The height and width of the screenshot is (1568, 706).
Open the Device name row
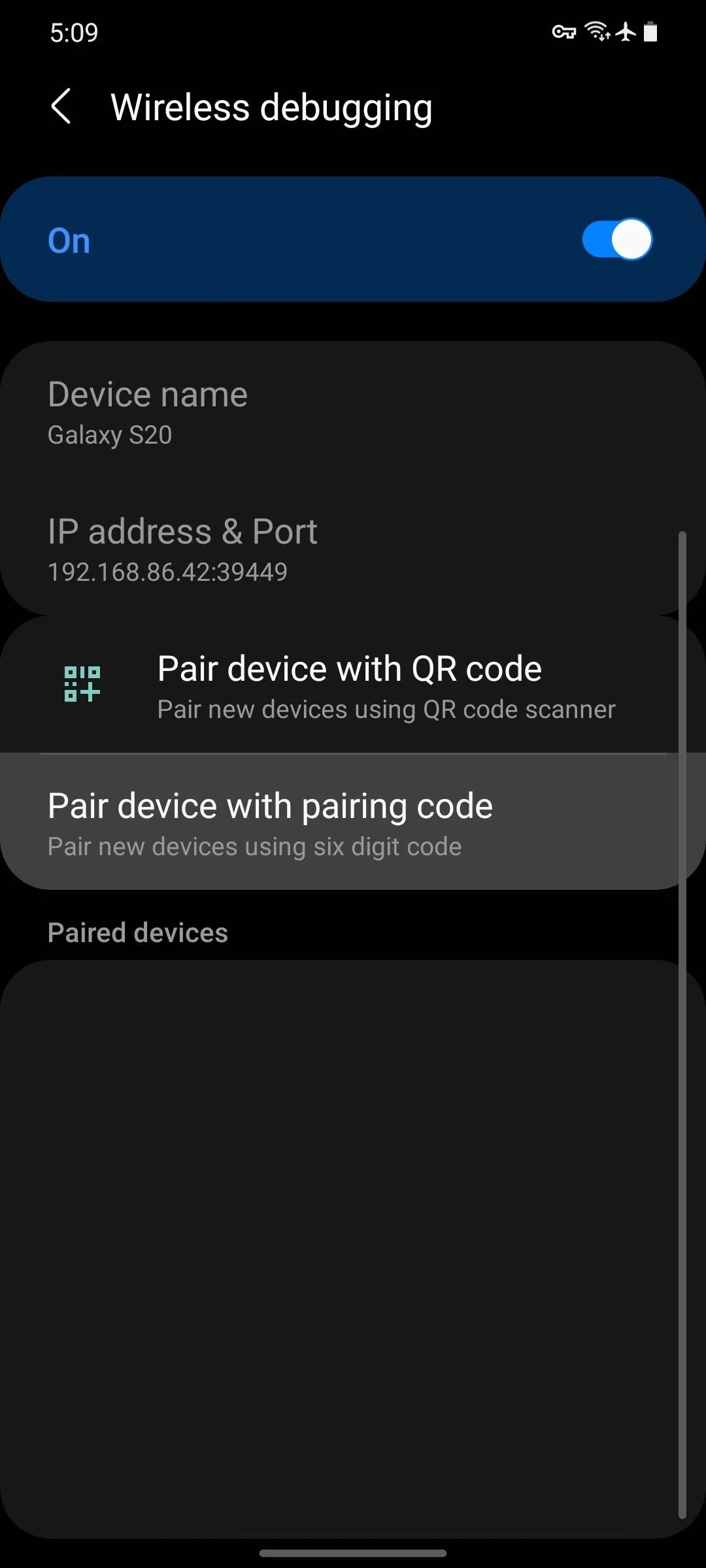[353, 410]
